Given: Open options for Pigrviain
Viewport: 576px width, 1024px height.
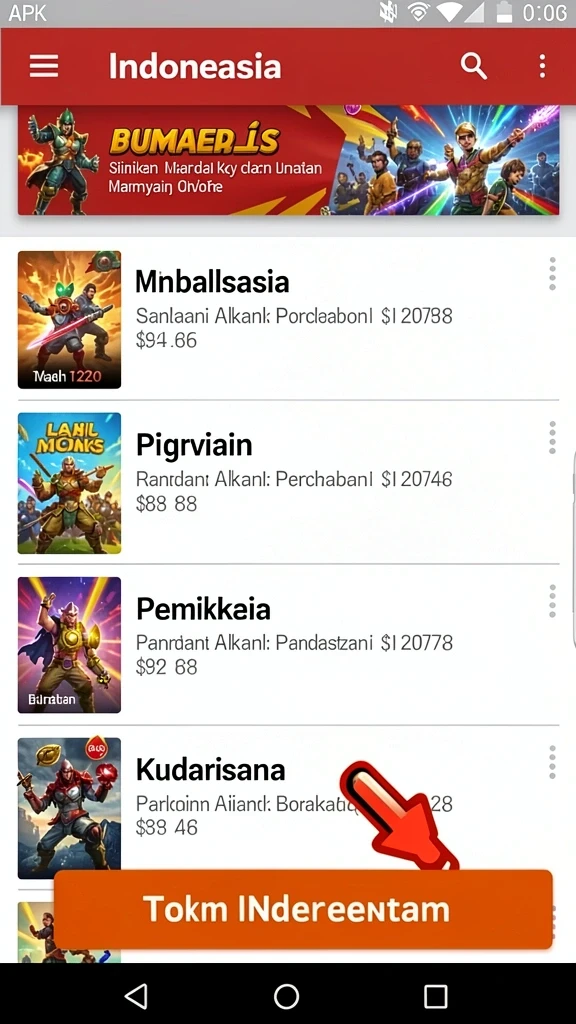Looking at the screenshot, I should (552, 437).
